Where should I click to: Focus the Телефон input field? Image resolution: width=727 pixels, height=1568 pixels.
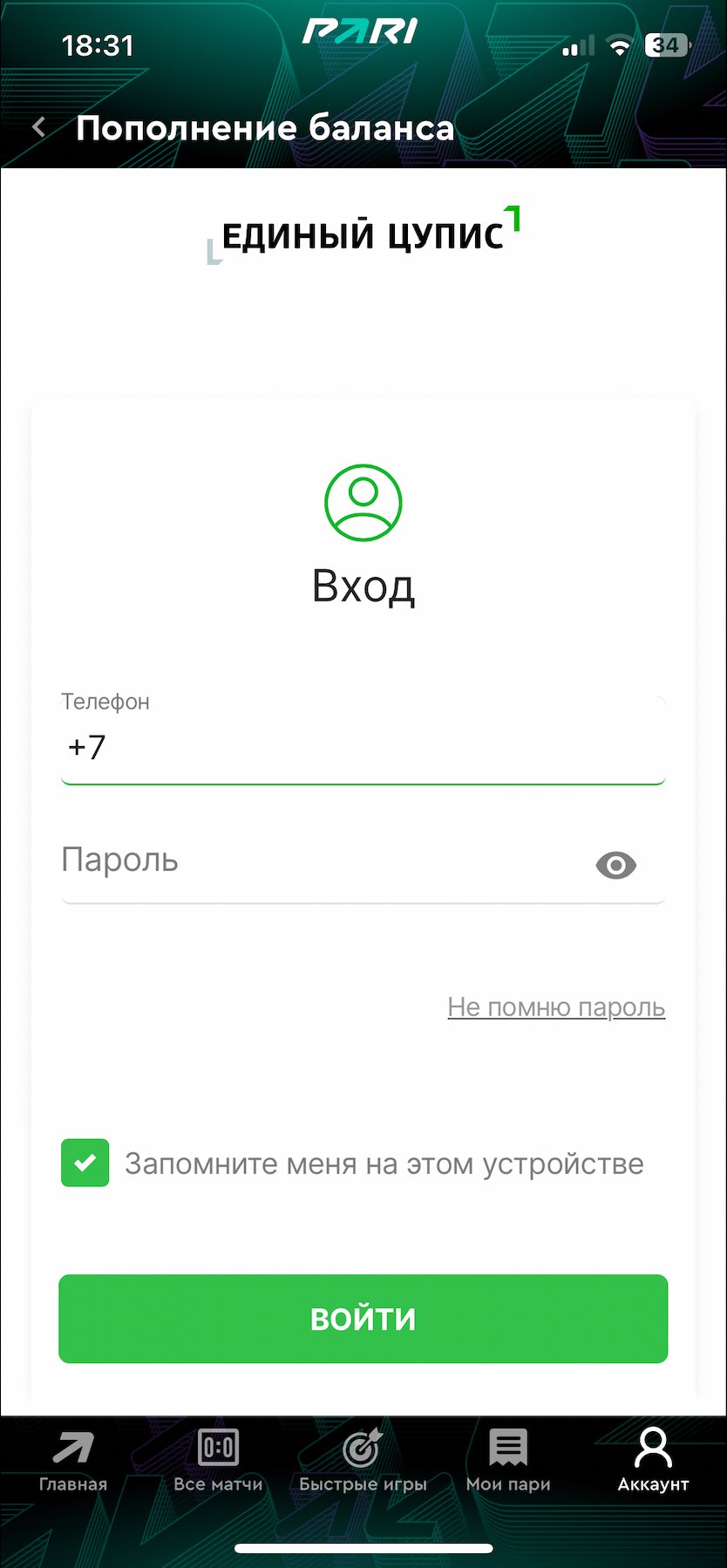tap(362, 747)
